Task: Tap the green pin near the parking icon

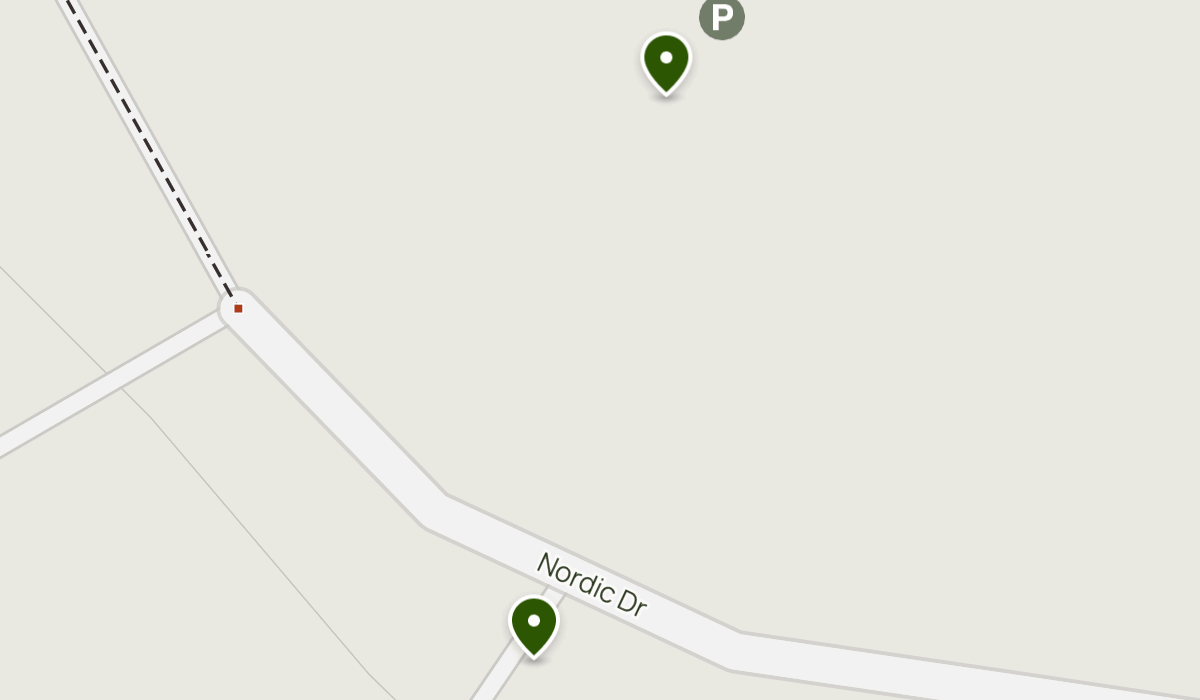Action: point(666,62)
